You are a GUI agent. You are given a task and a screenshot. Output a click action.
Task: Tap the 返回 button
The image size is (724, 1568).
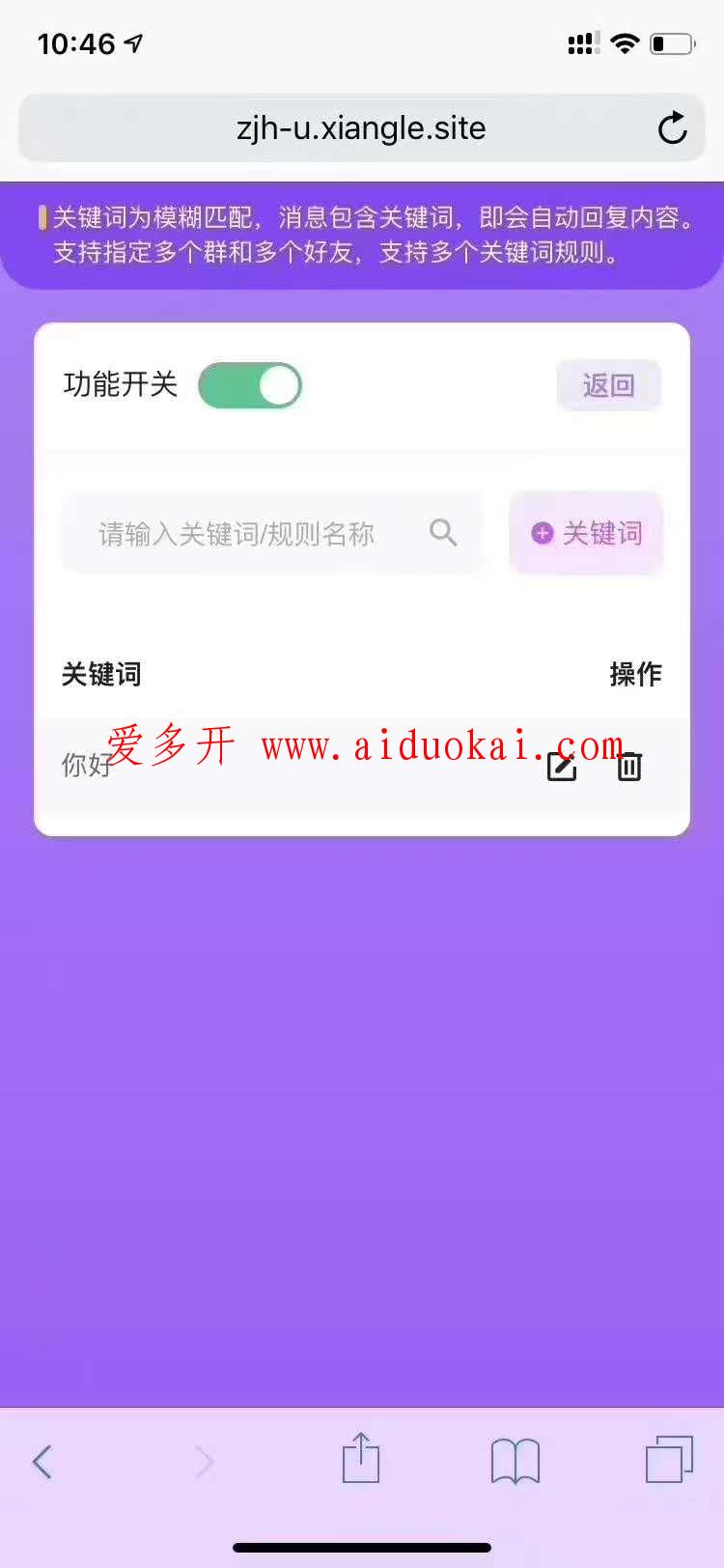tap(608, 385)
